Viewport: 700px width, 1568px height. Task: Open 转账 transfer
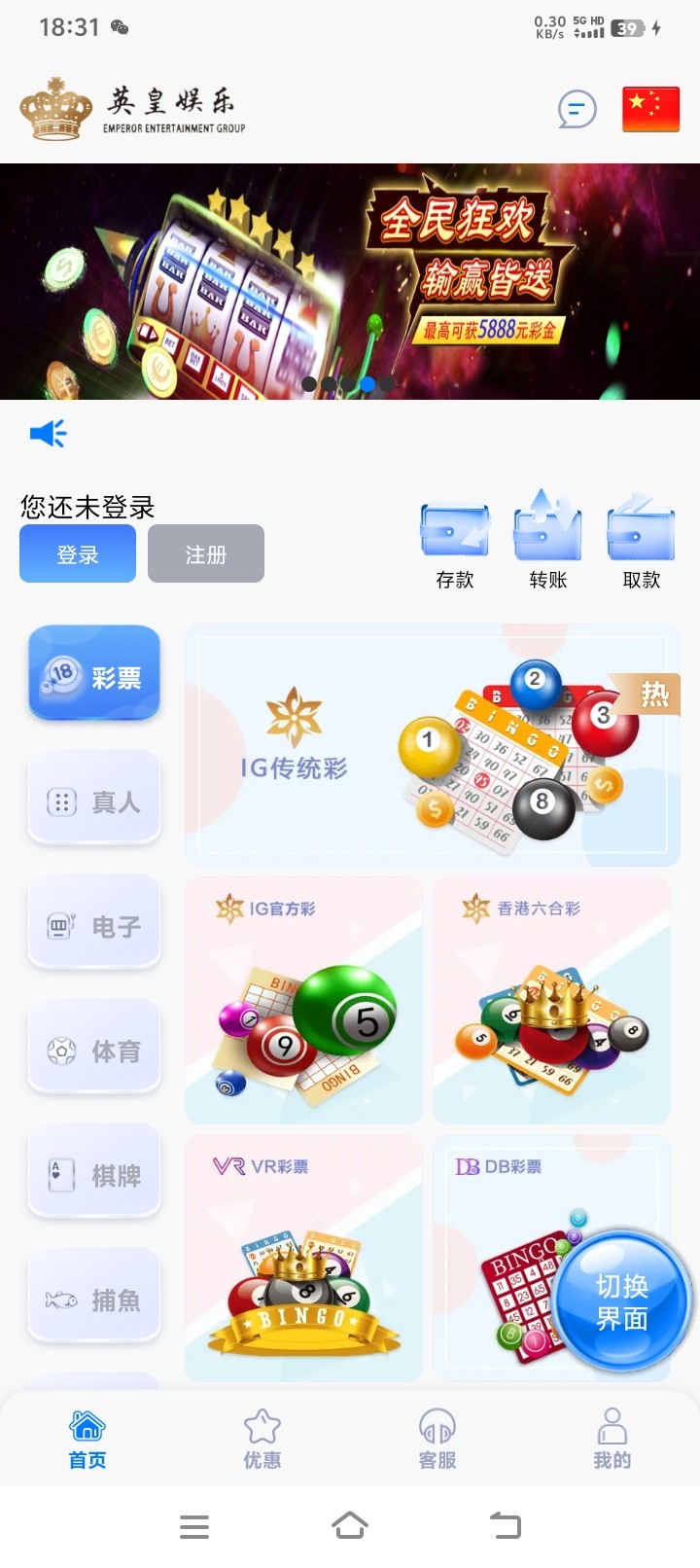tap(547, 545)
